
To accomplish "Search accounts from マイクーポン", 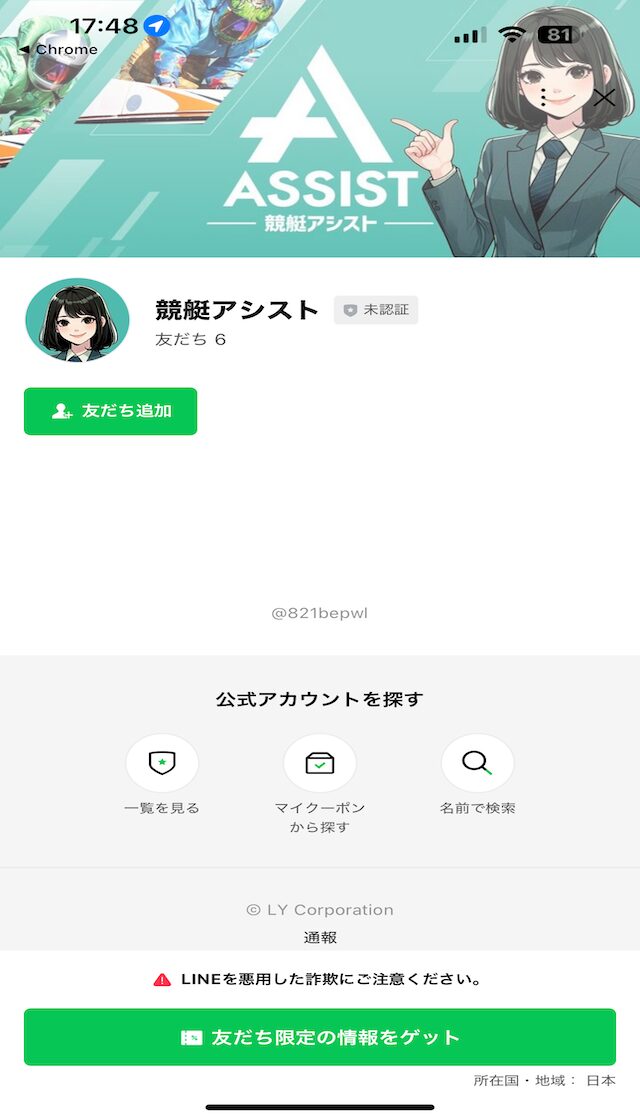I will (x=320, y=764).
